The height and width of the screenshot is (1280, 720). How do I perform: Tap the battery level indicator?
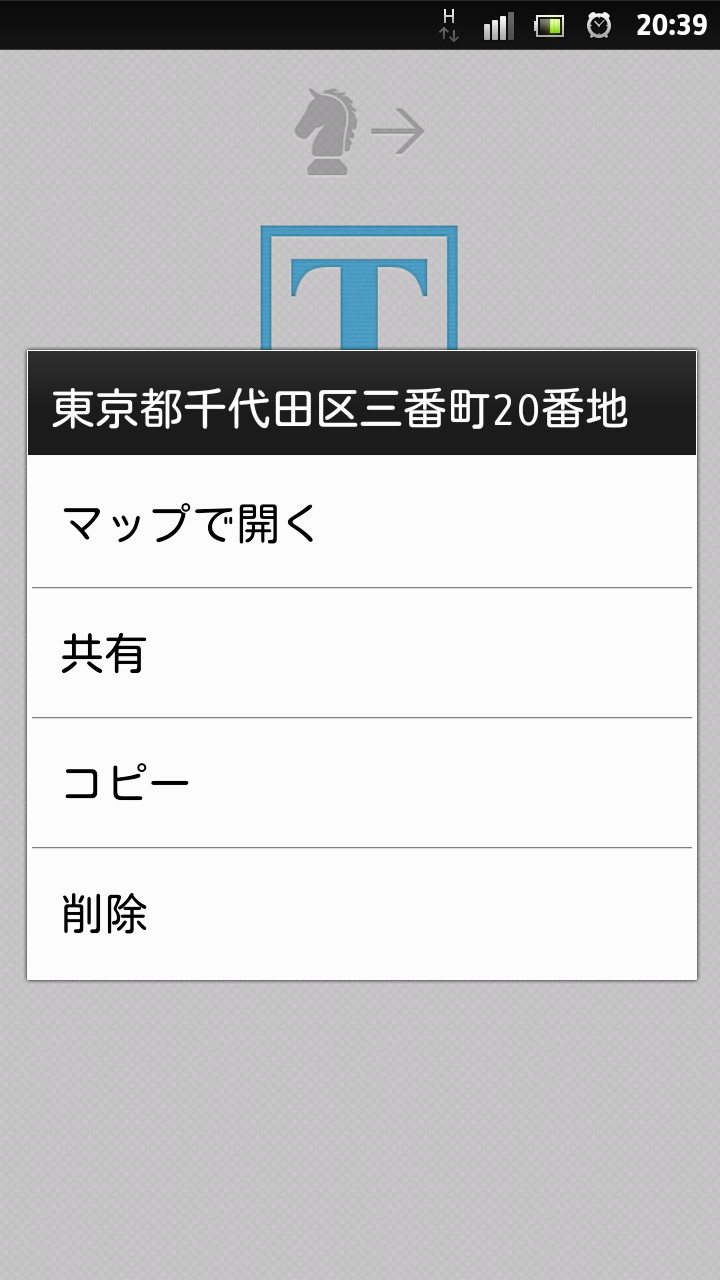(x=549, y=26)
